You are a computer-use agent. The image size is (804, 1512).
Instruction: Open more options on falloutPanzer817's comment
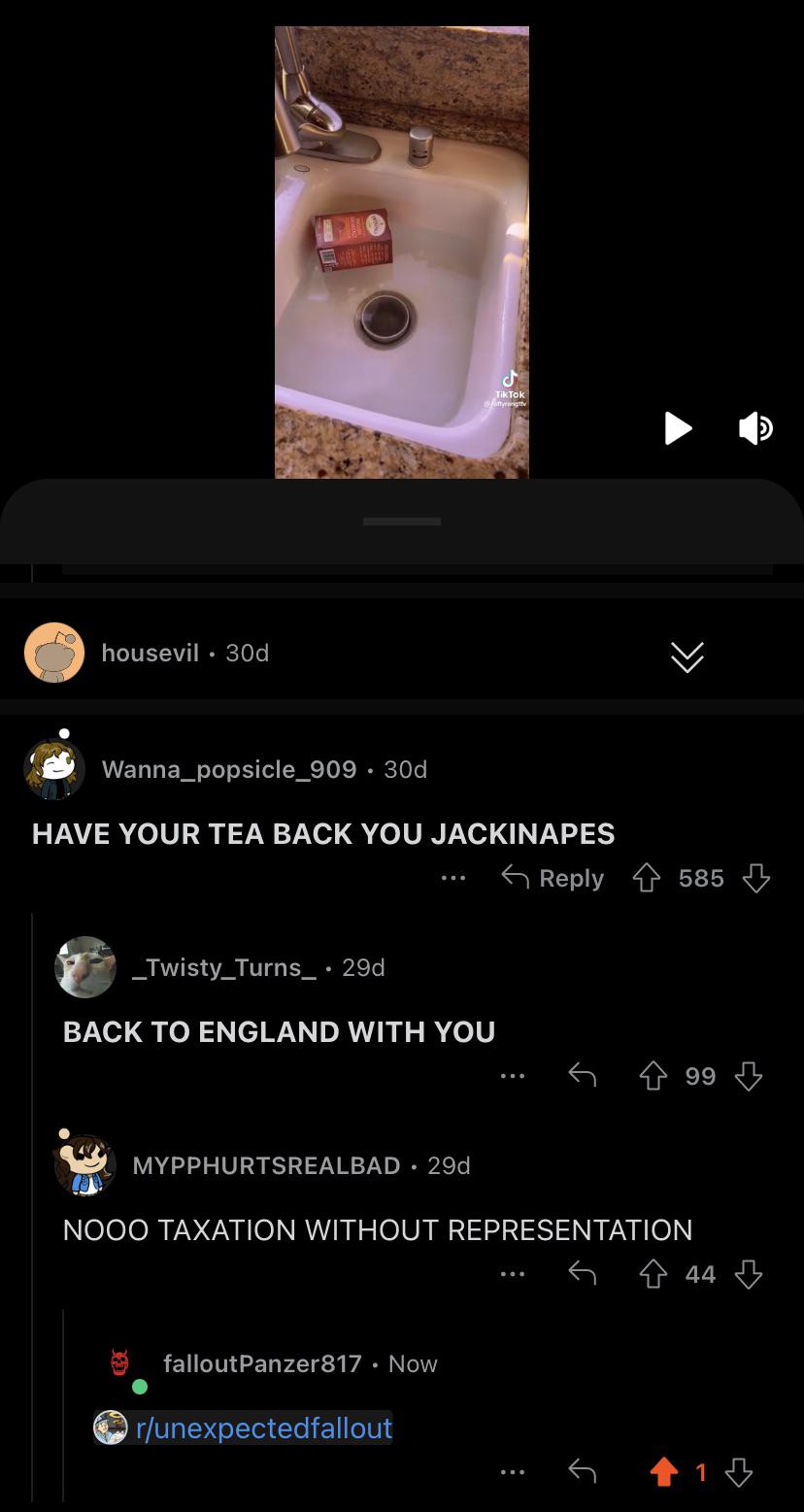pyautogui.click(x=513, y=1472)
